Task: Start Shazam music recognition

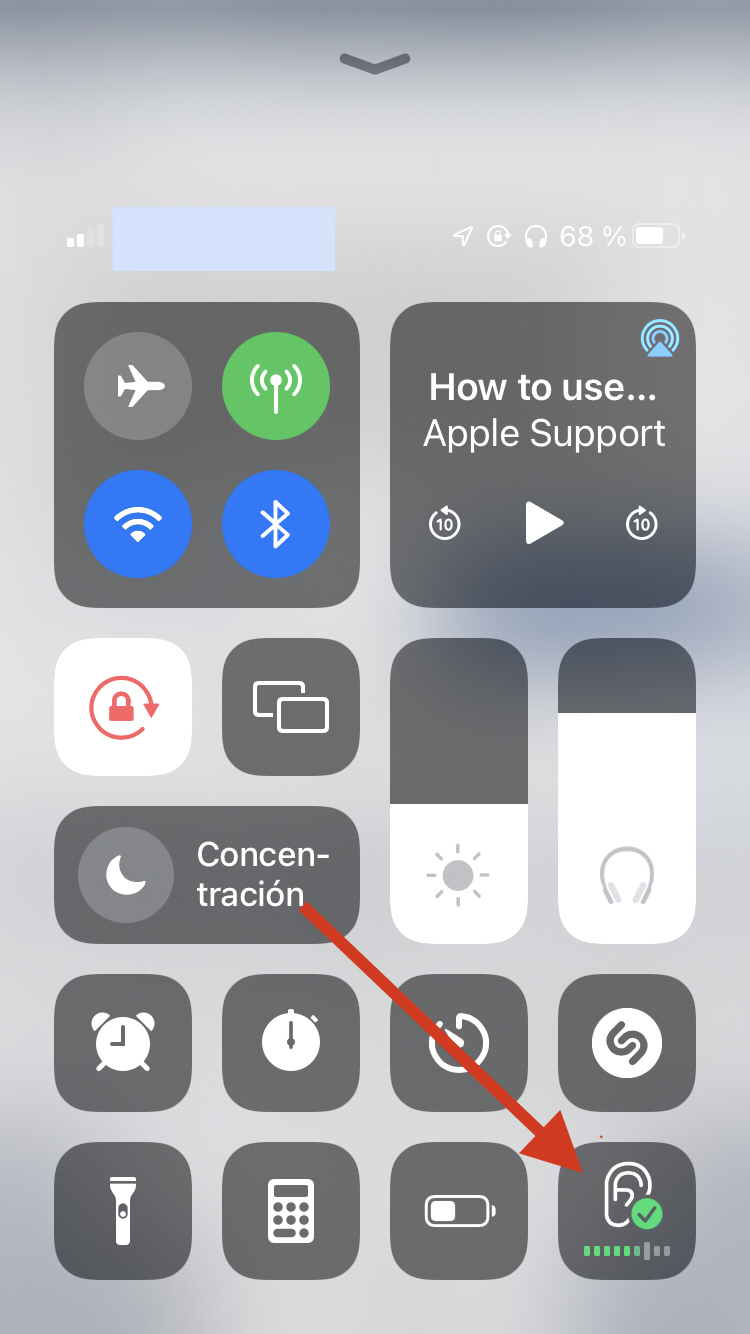Action: pos(627,1043)
